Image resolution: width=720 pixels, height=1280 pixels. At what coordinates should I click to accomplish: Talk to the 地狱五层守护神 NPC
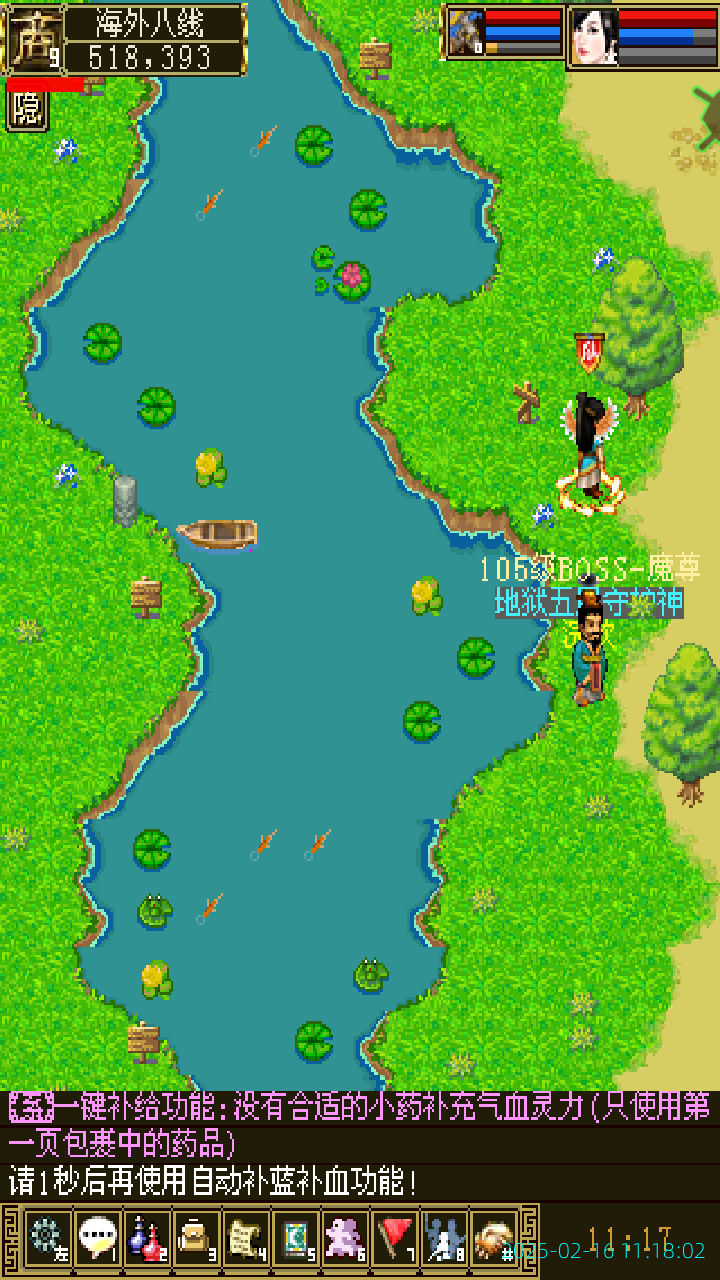click(x=590, y=660)
